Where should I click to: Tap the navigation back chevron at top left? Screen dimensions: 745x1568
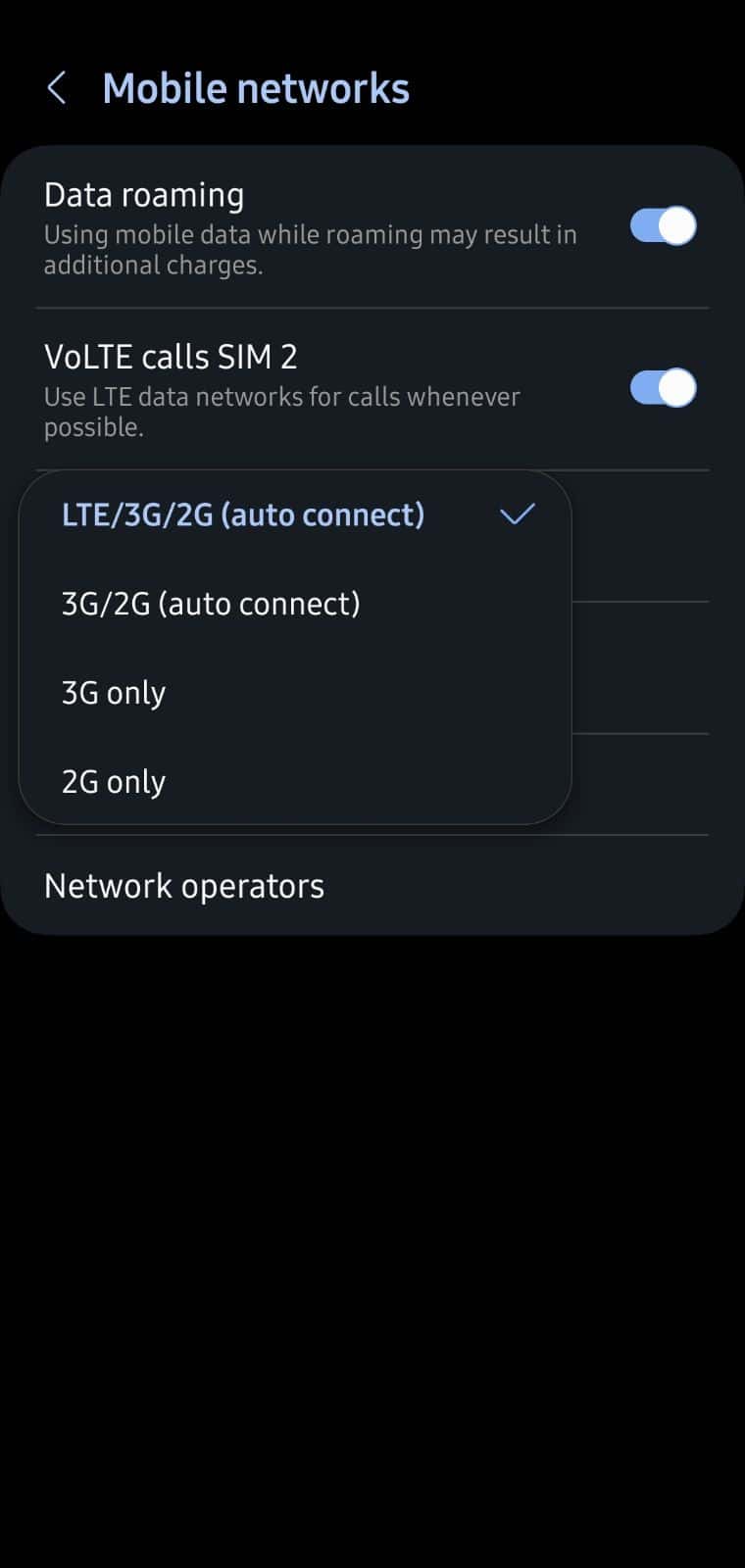point(56,87)
